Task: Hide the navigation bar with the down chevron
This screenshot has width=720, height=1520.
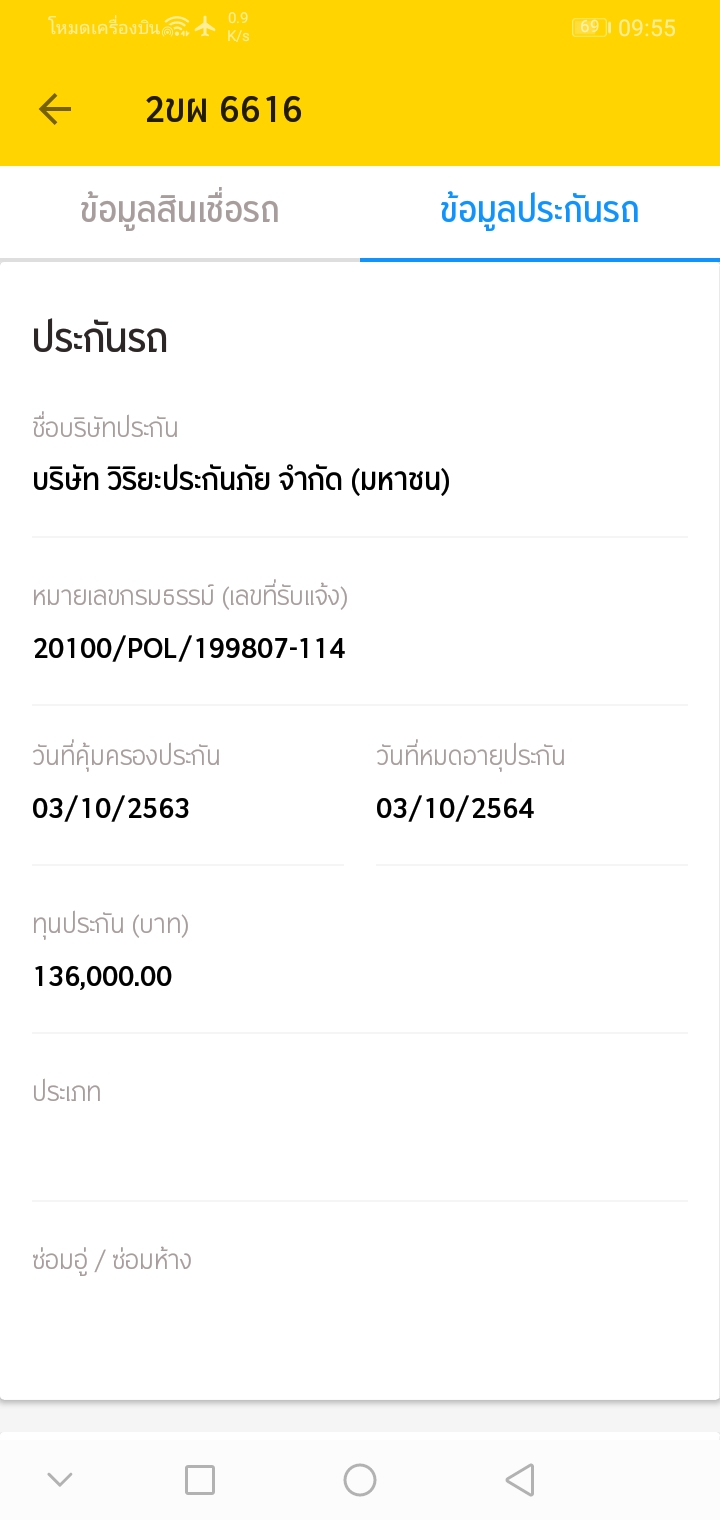Action: tap(60, 1479)
